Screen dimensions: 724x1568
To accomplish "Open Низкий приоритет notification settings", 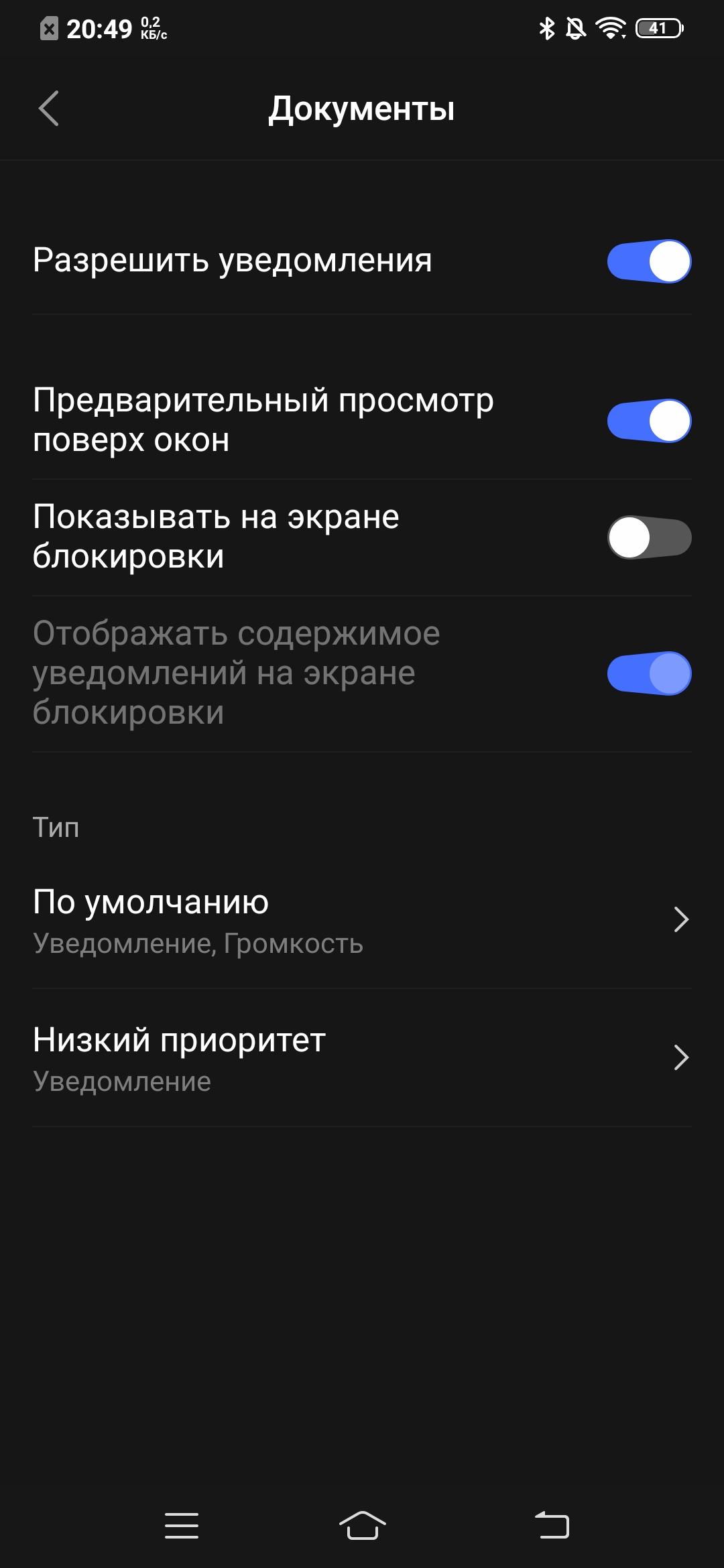I will (268, 1058).
